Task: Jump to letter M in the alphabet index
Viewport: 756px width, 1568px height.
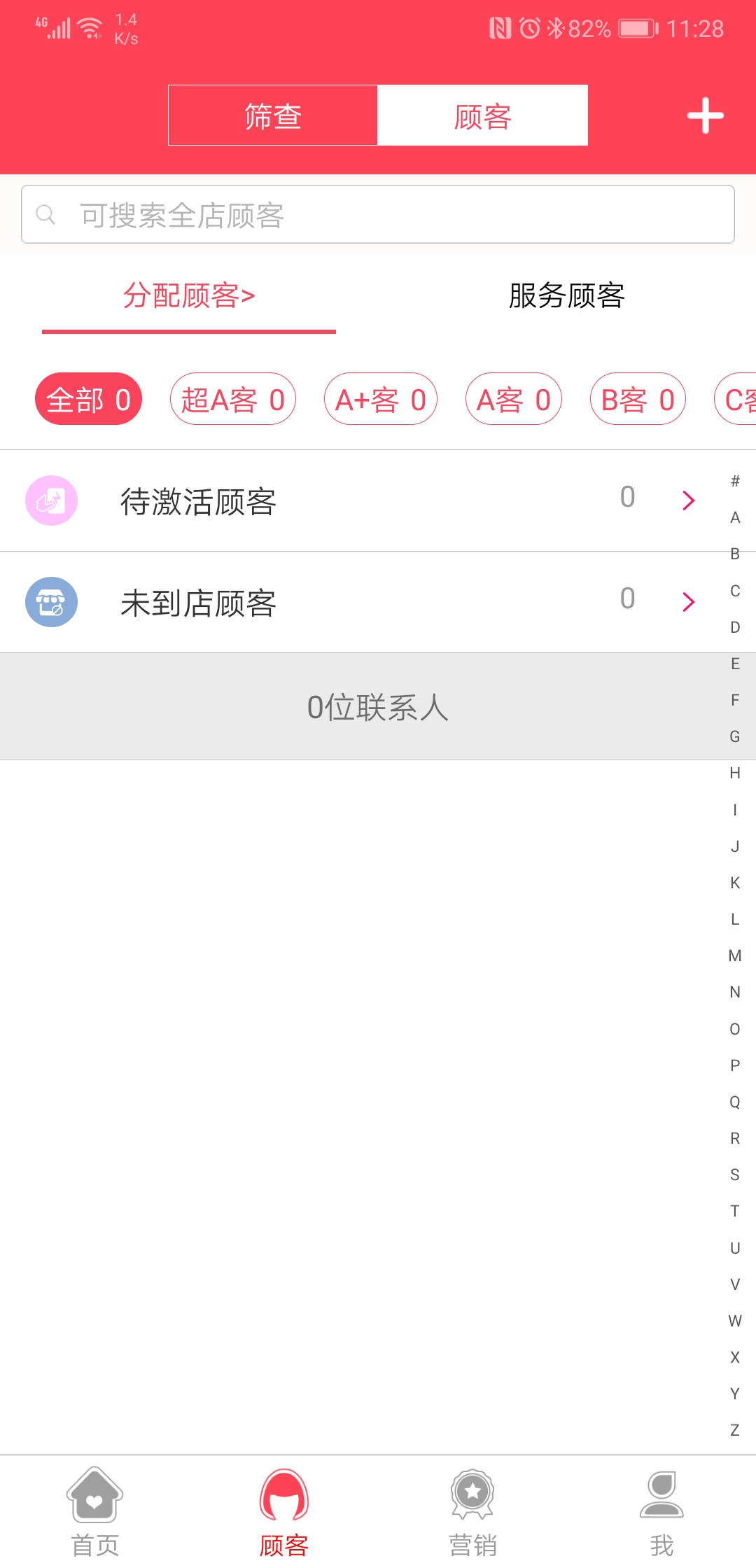Action: tap(734, 954)
